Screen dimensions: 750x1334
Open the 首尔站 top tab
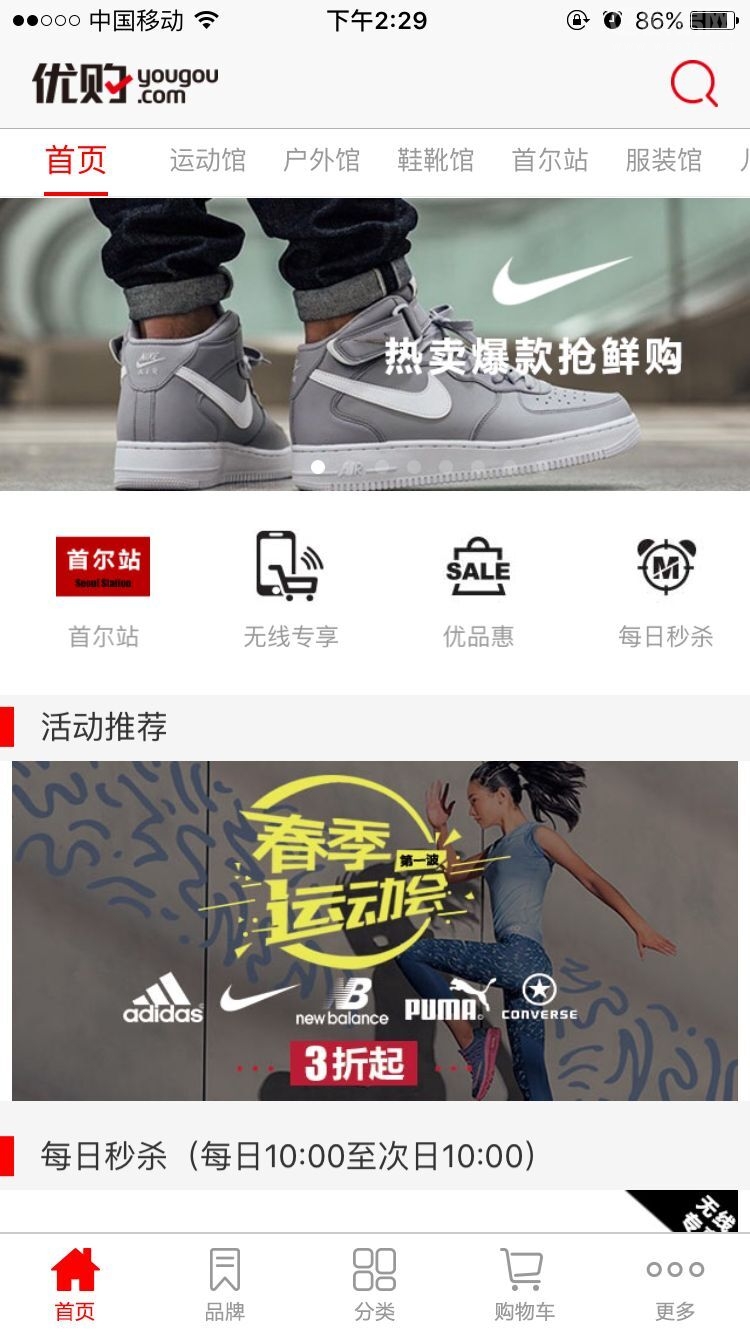[549, 160]
